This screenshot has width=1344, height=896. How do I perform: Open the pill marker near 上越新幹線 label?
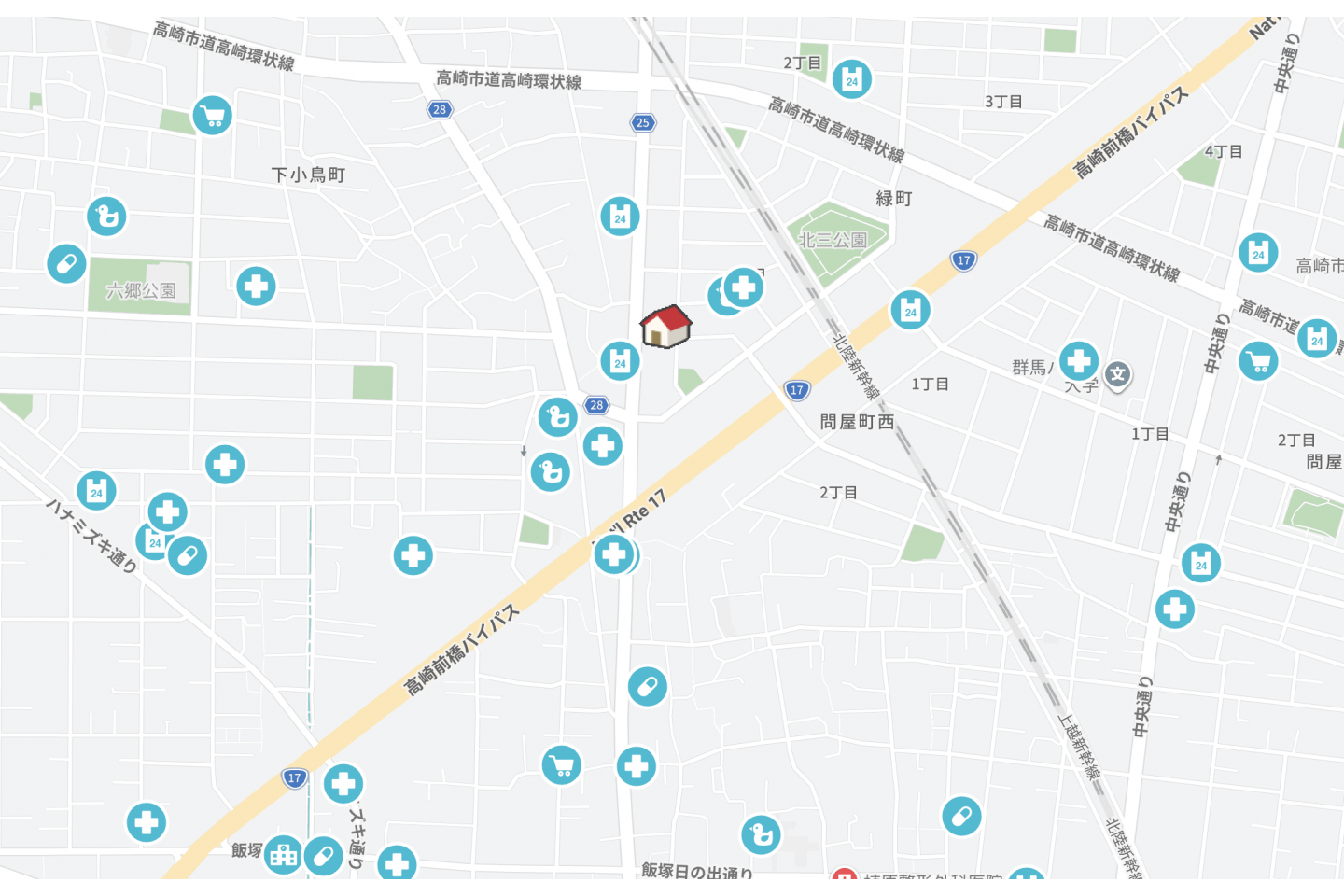click(961, 816)
